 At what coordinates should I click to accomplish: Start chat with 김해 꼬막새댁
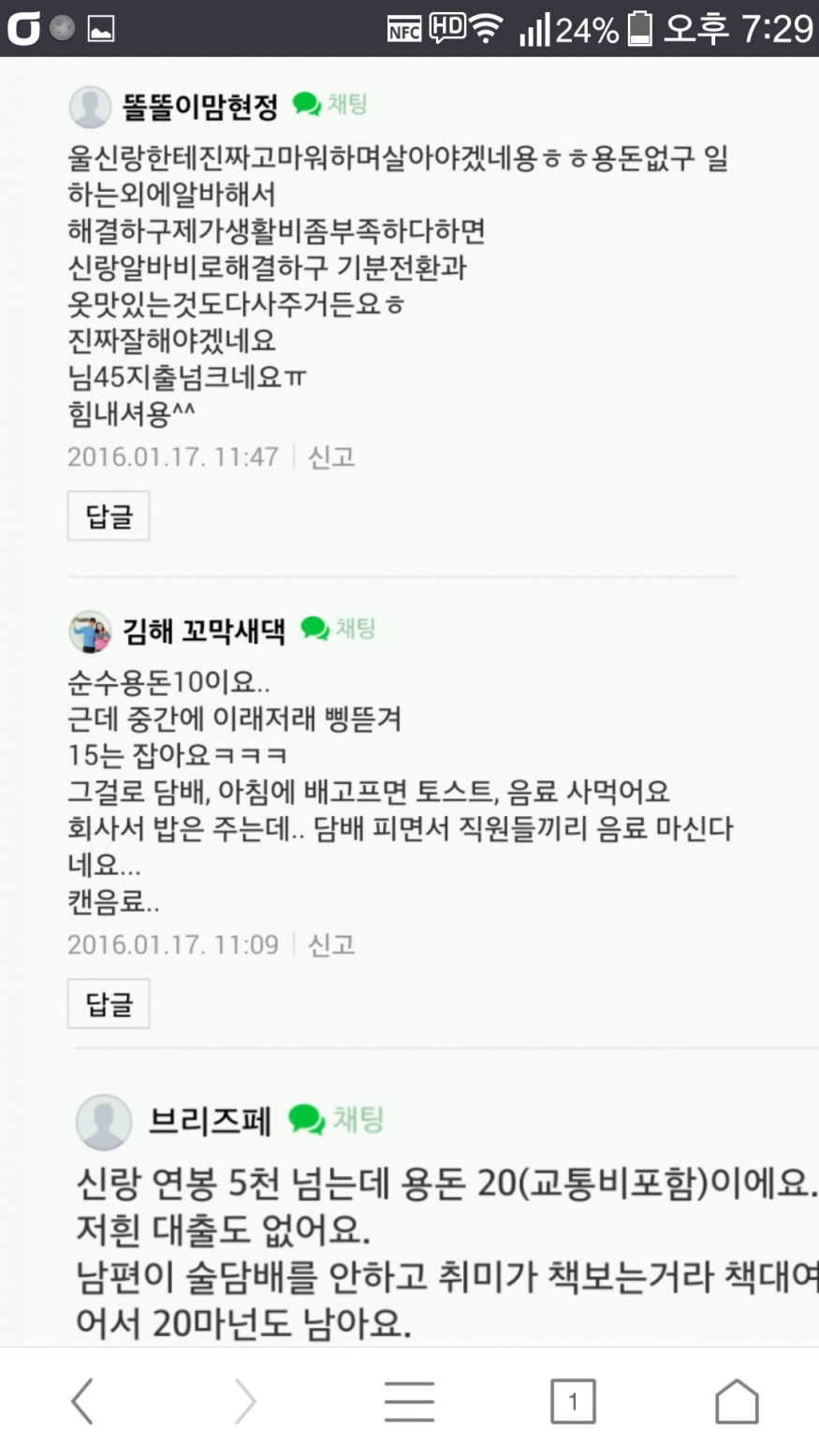tap(338, 629)
